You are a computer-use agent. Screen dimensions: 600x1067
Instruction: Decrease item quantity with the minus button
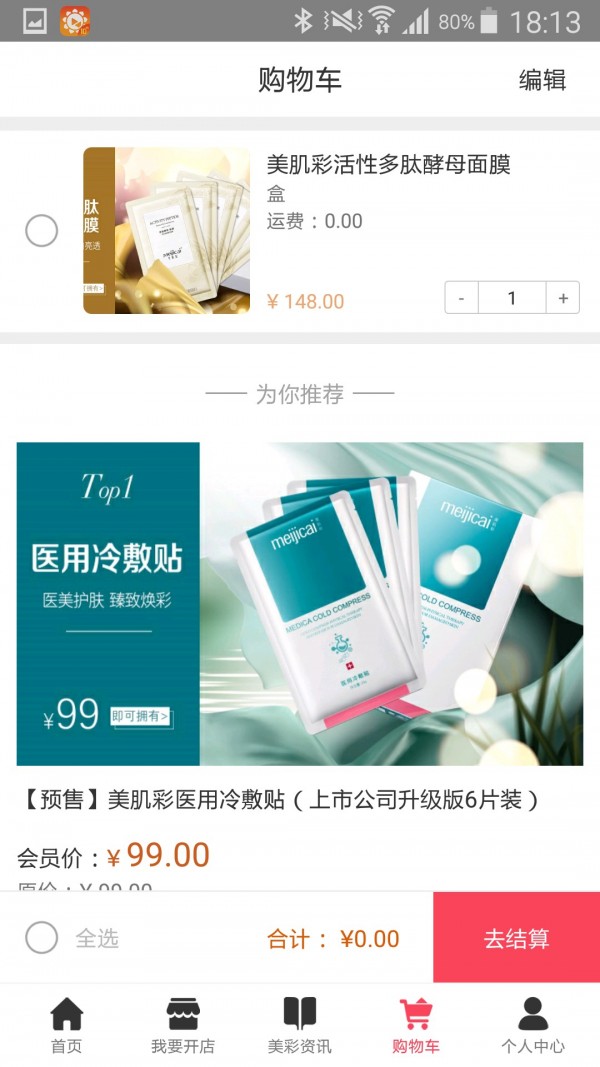[x=461, y=298]
